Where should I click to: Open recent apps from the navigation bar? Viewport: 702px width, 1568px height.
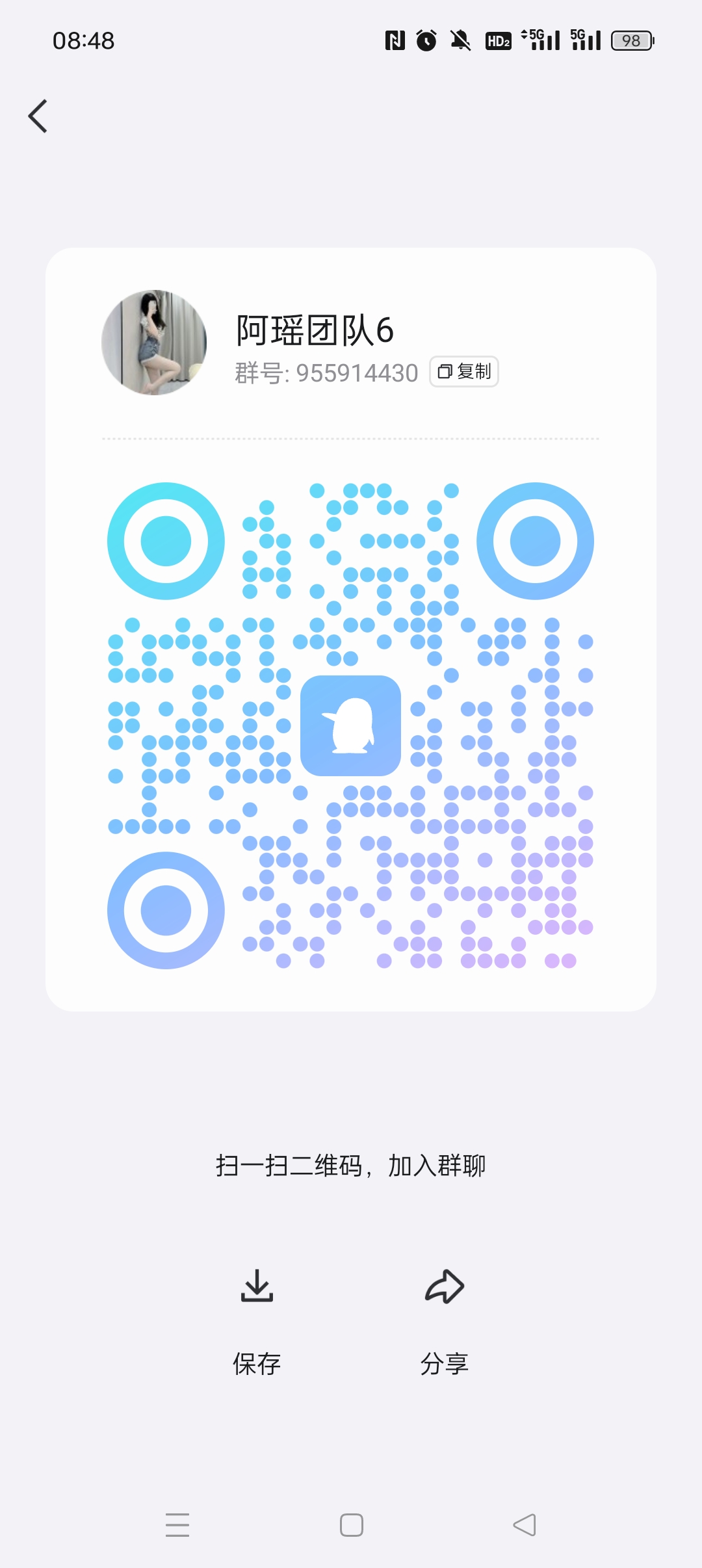pyautogui.click(x=177, y=1524)
